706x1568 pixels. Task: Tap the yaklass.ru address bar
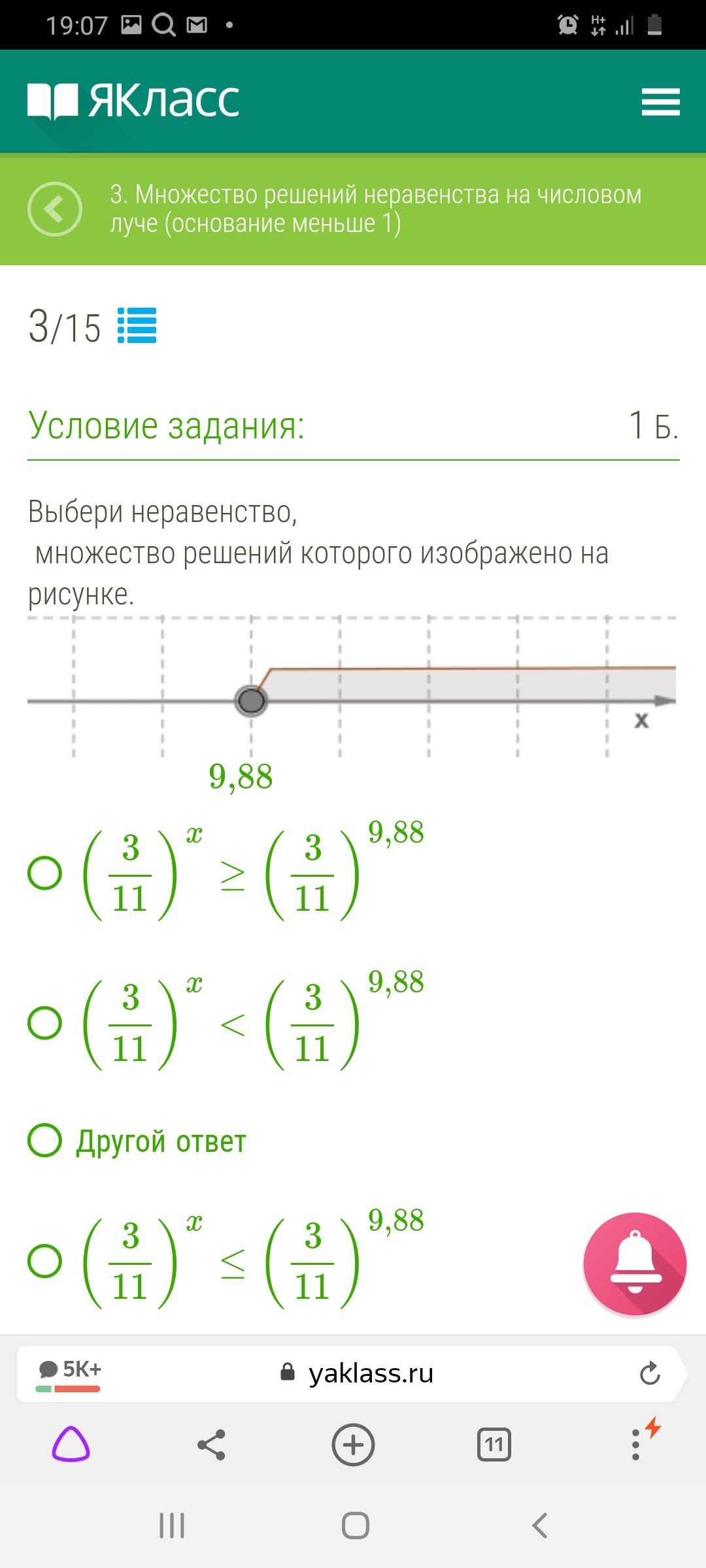point(370,1373)
